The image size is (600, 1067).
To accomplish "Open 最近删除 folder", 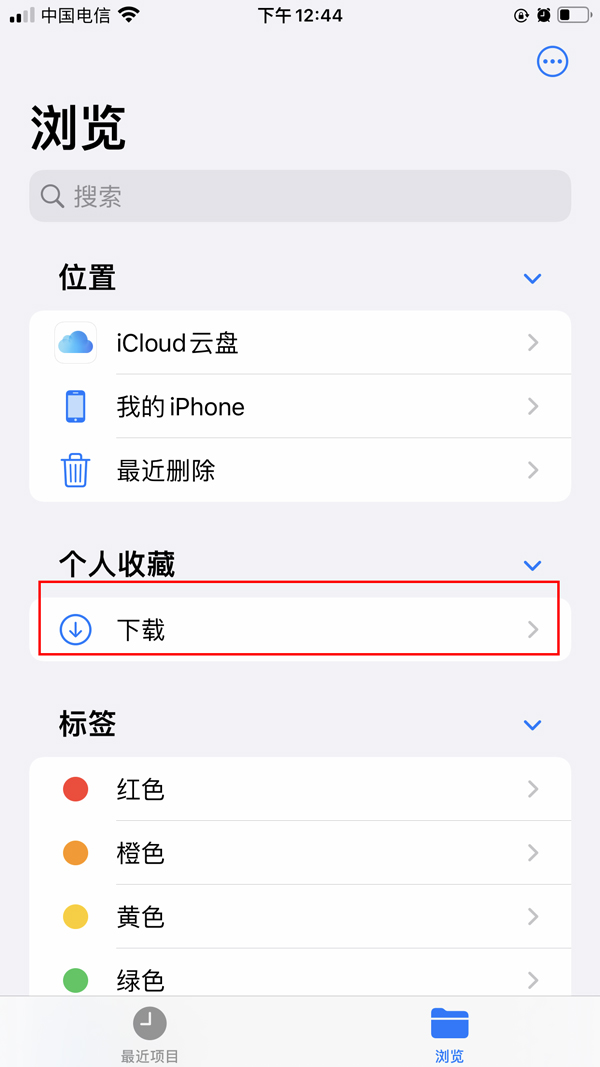I will pos(300,470).
